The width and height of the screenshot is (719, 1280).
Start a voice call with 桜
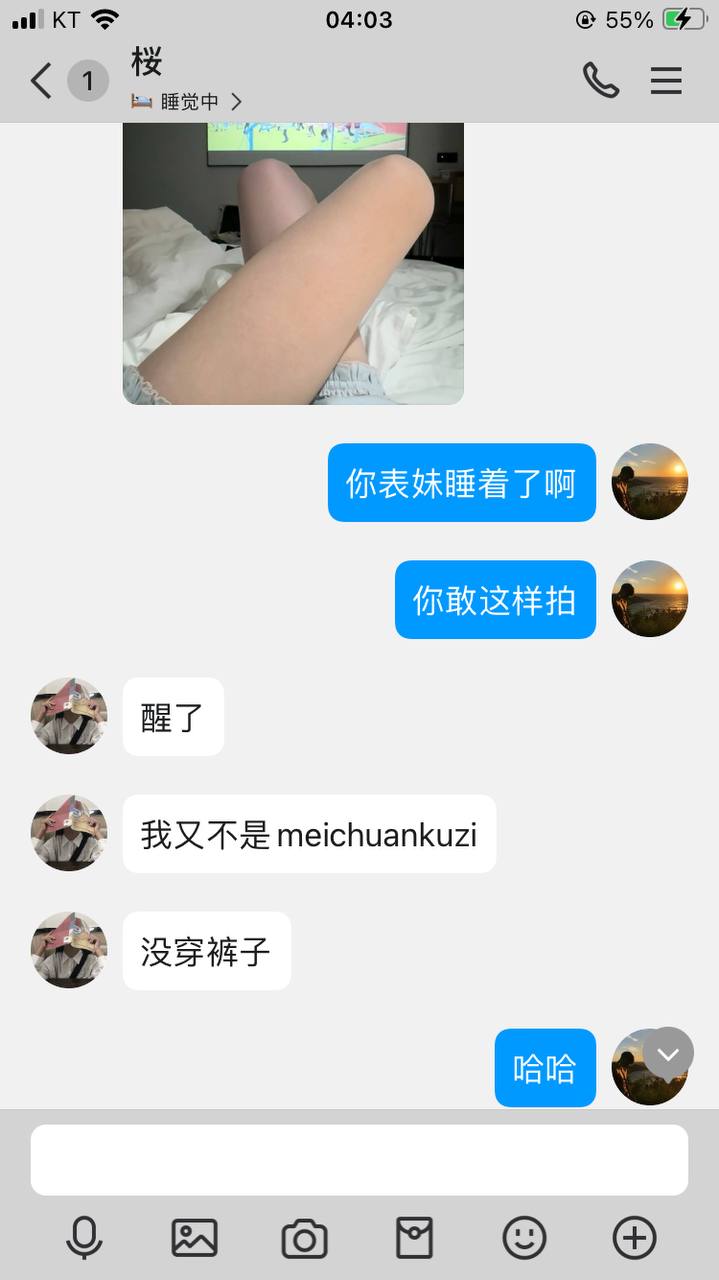(600, 80)
